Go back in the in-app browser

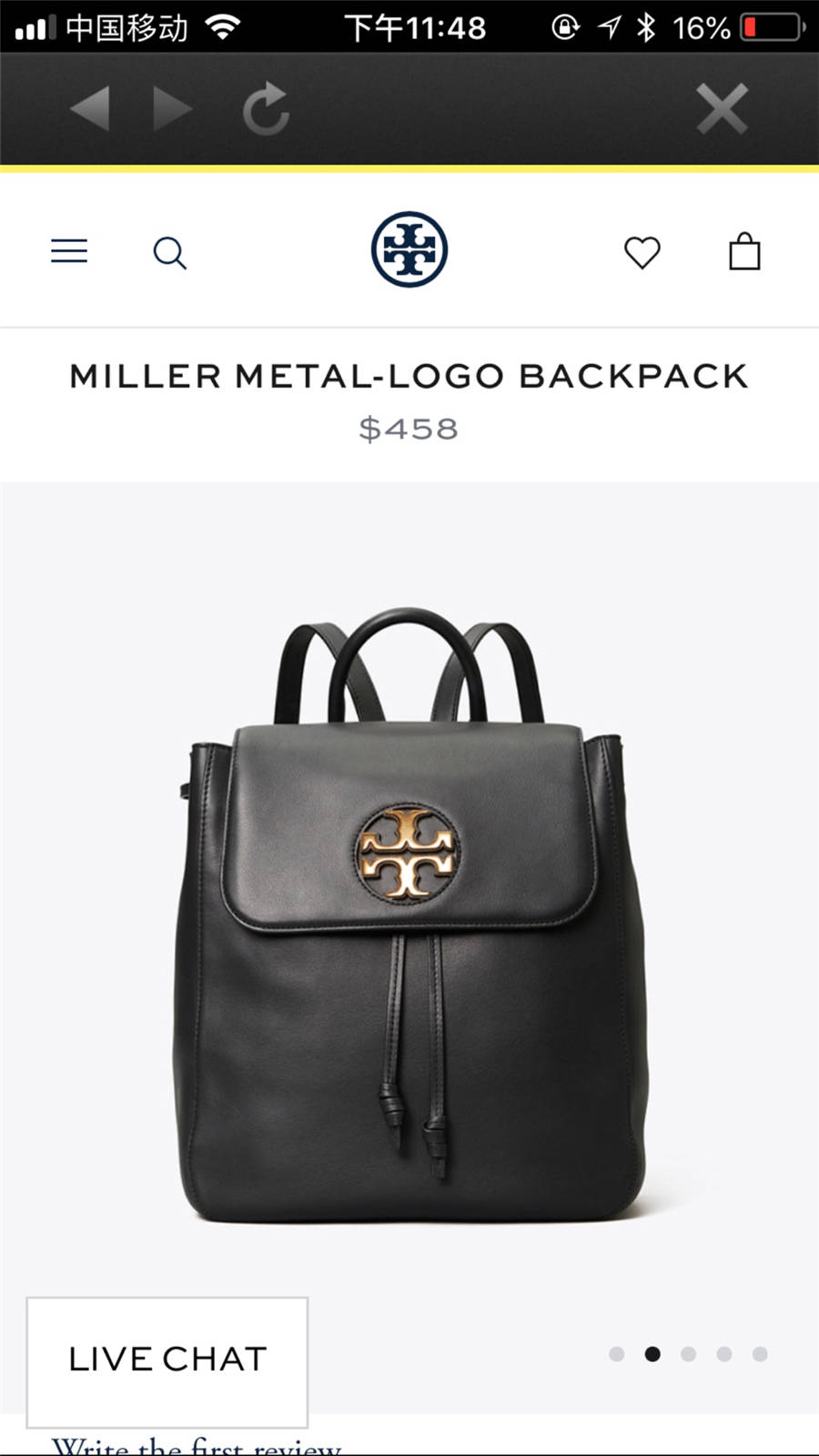coord(90,109)
